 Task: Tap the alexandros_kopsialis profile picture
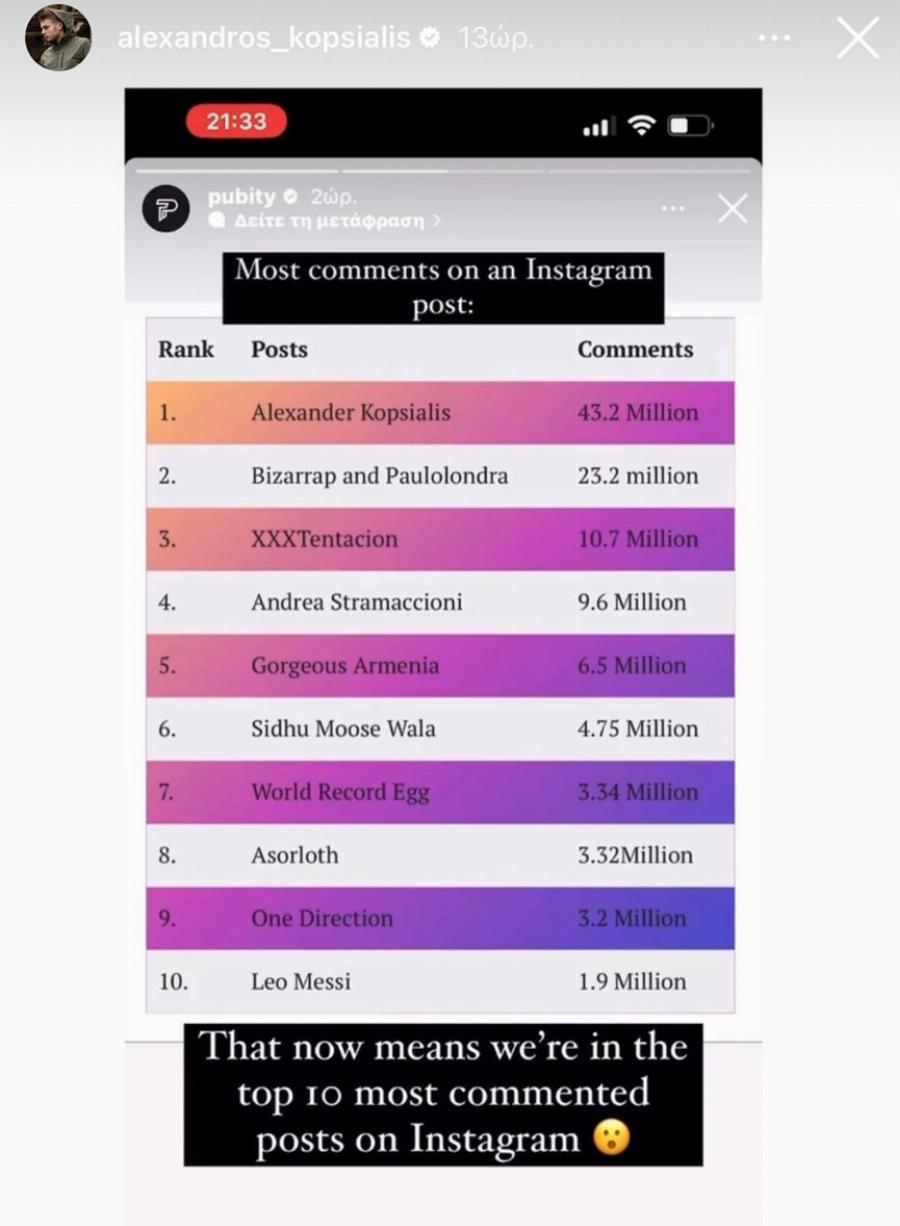(58, 38)
